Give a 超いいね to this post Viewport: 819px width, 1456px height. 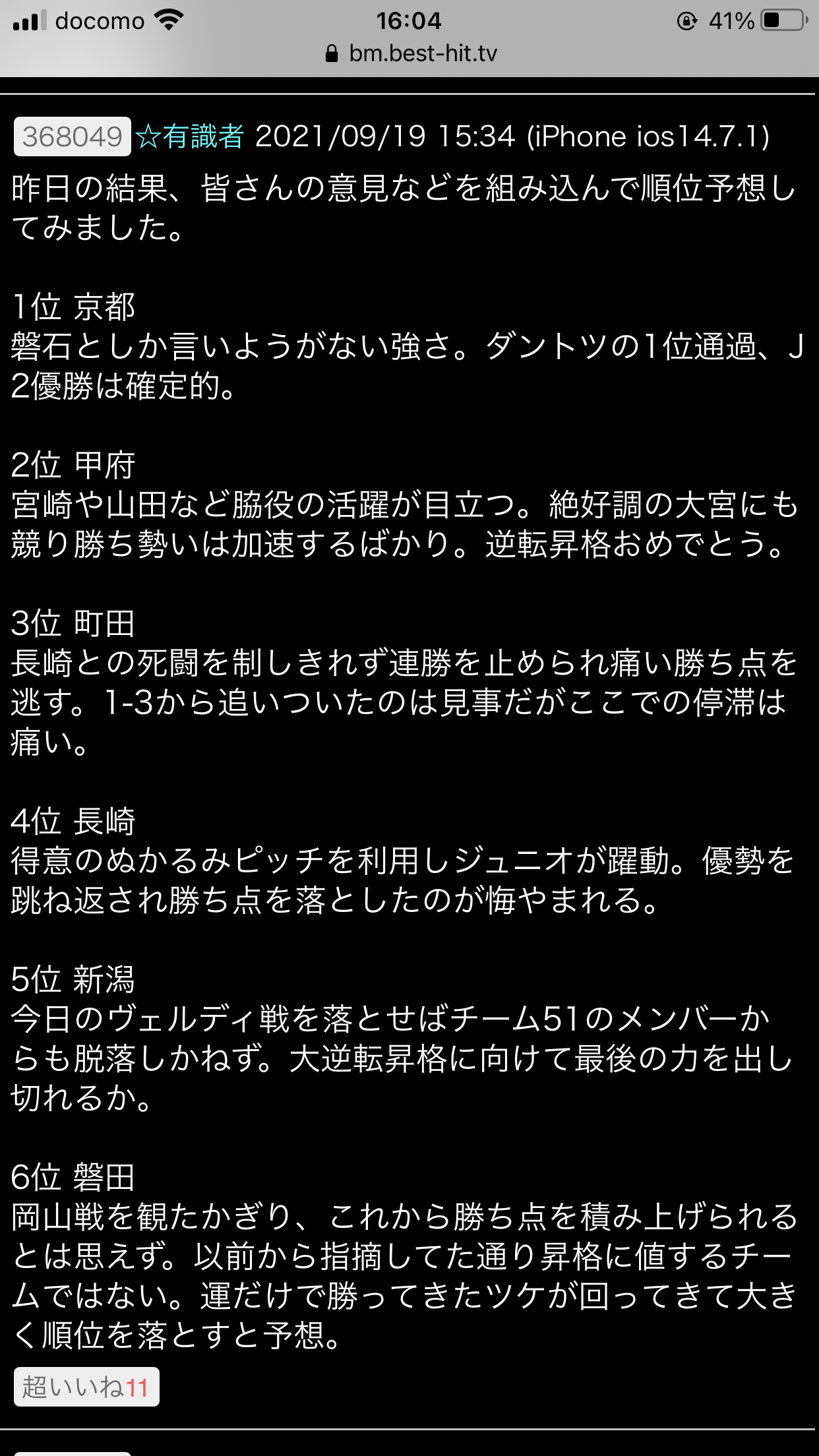coord(86,1387)
